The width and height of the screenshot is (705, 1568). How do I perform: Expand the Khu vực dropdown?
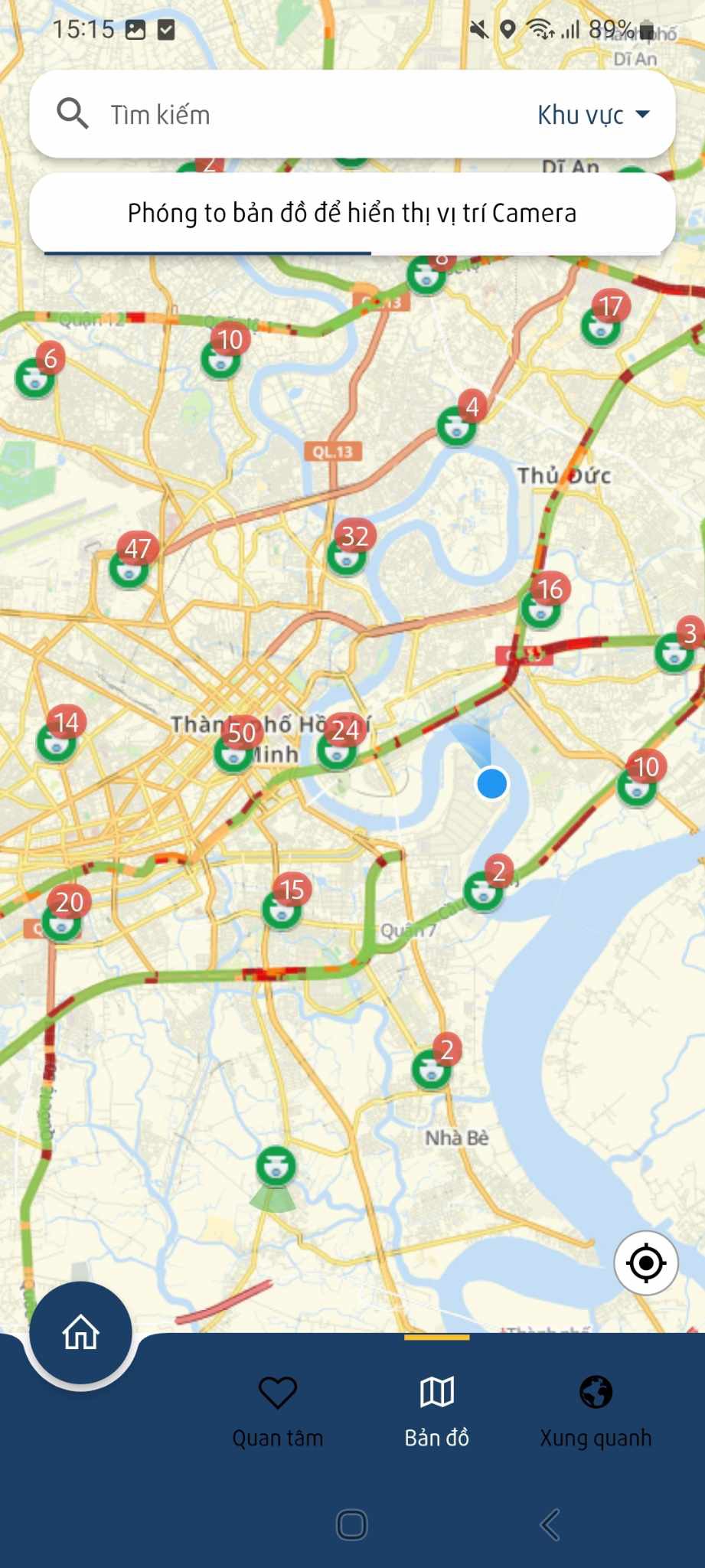[x=593, y=115]
